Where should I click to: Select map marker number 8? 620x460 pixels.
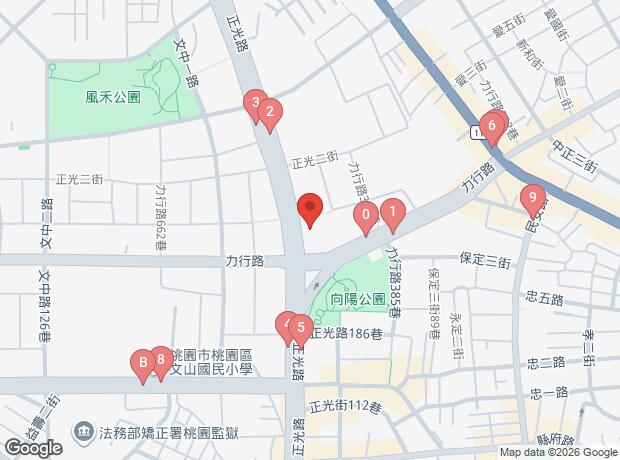coord(160,360)
